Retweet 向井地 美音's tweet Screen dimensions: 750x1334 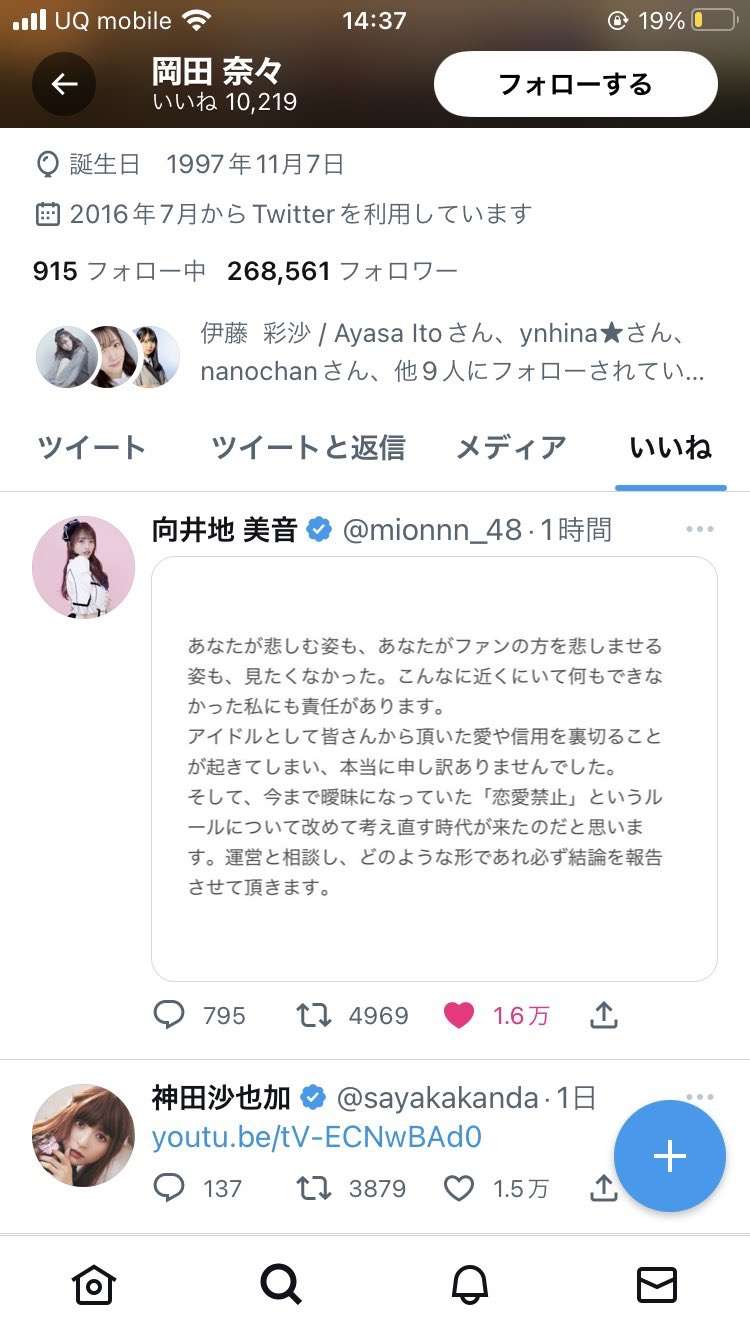pos(314,1016)
